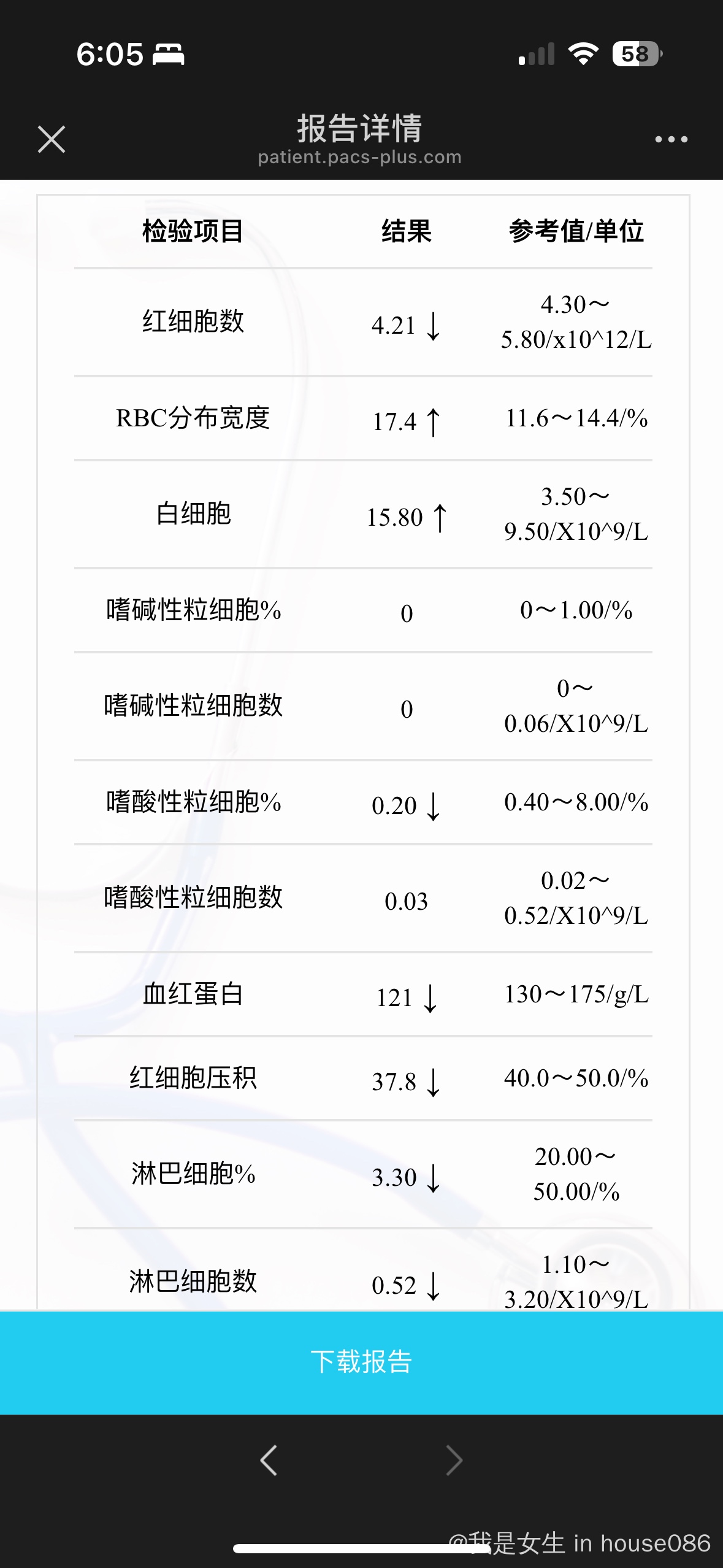Open the three-dot more options menu

point(671,139)
